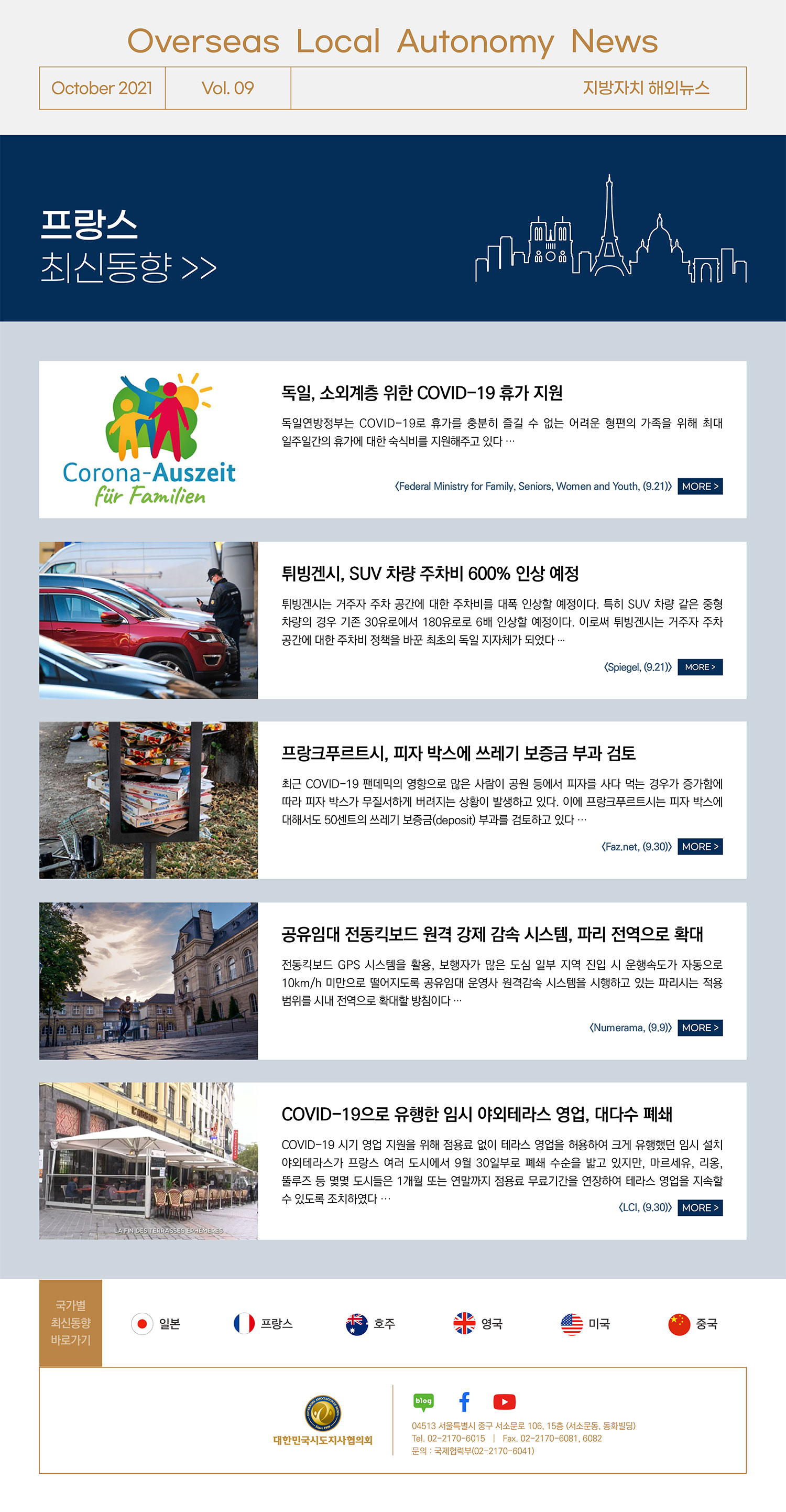Go to 미국 latest trends
The width and height of the screenshot is (786, 1512).
click(x=585, y=1324)
